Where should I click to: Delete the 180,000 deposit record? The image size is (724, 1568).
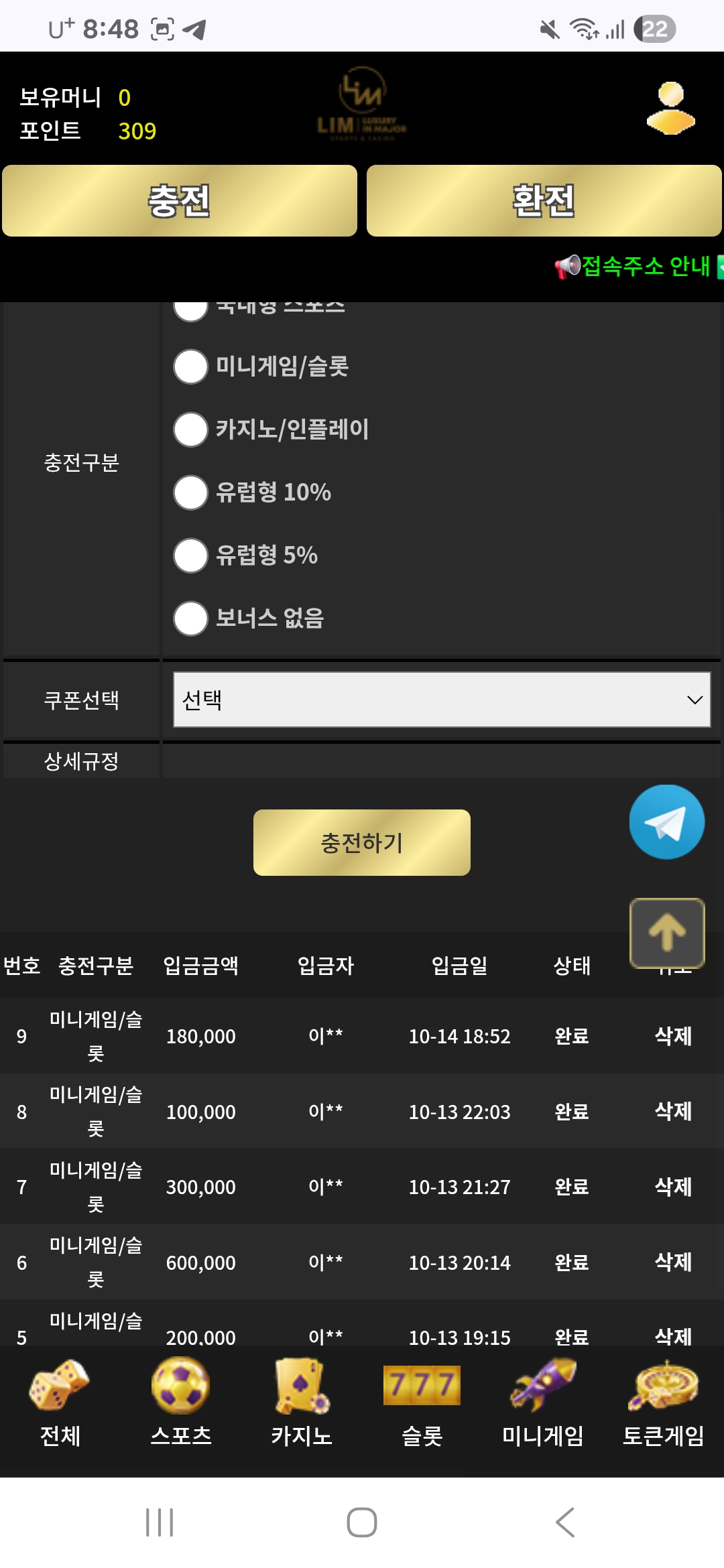coord(673,1036)
